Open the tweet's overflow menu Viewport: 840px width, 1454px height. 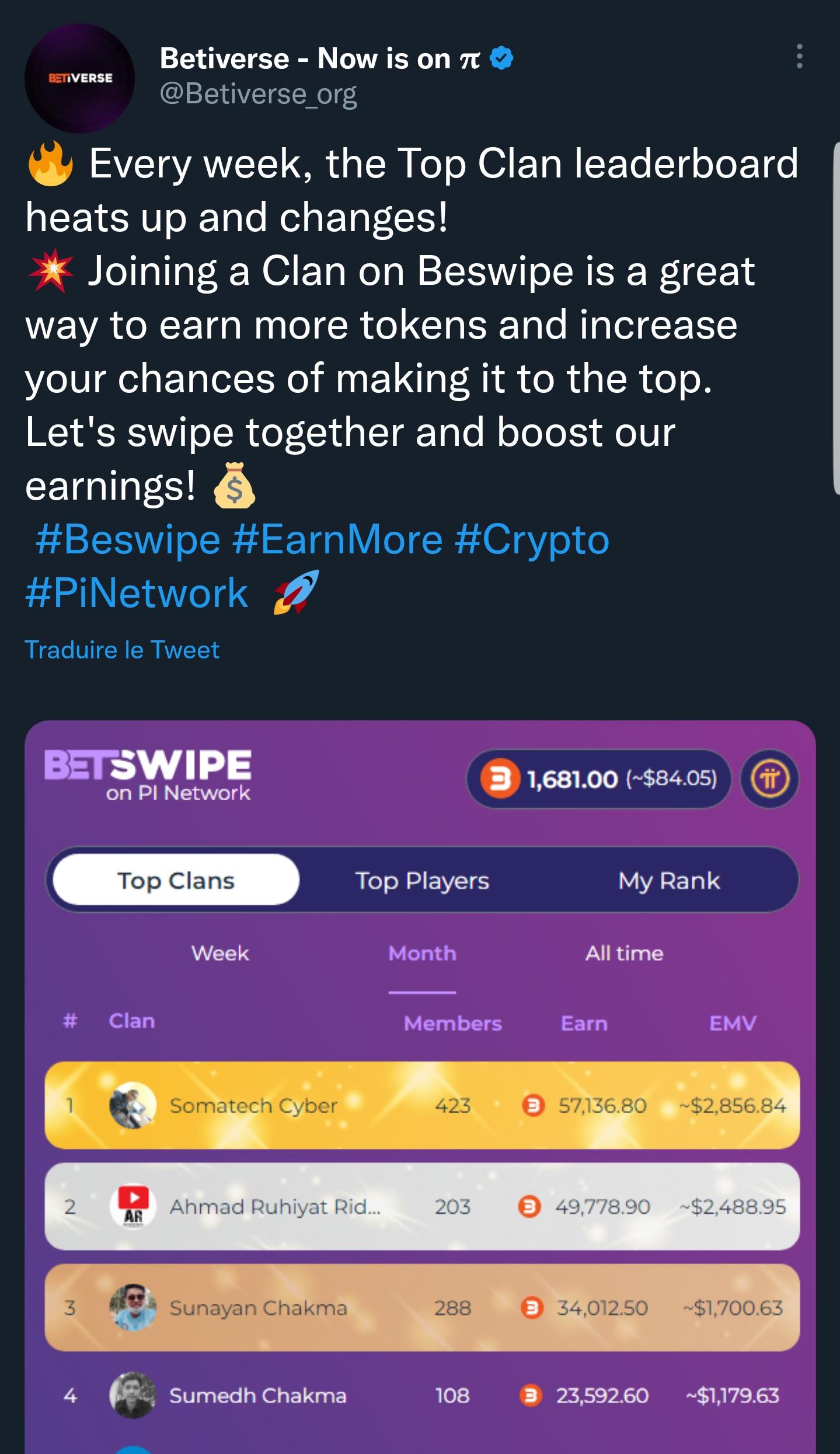tap(799, 56)
